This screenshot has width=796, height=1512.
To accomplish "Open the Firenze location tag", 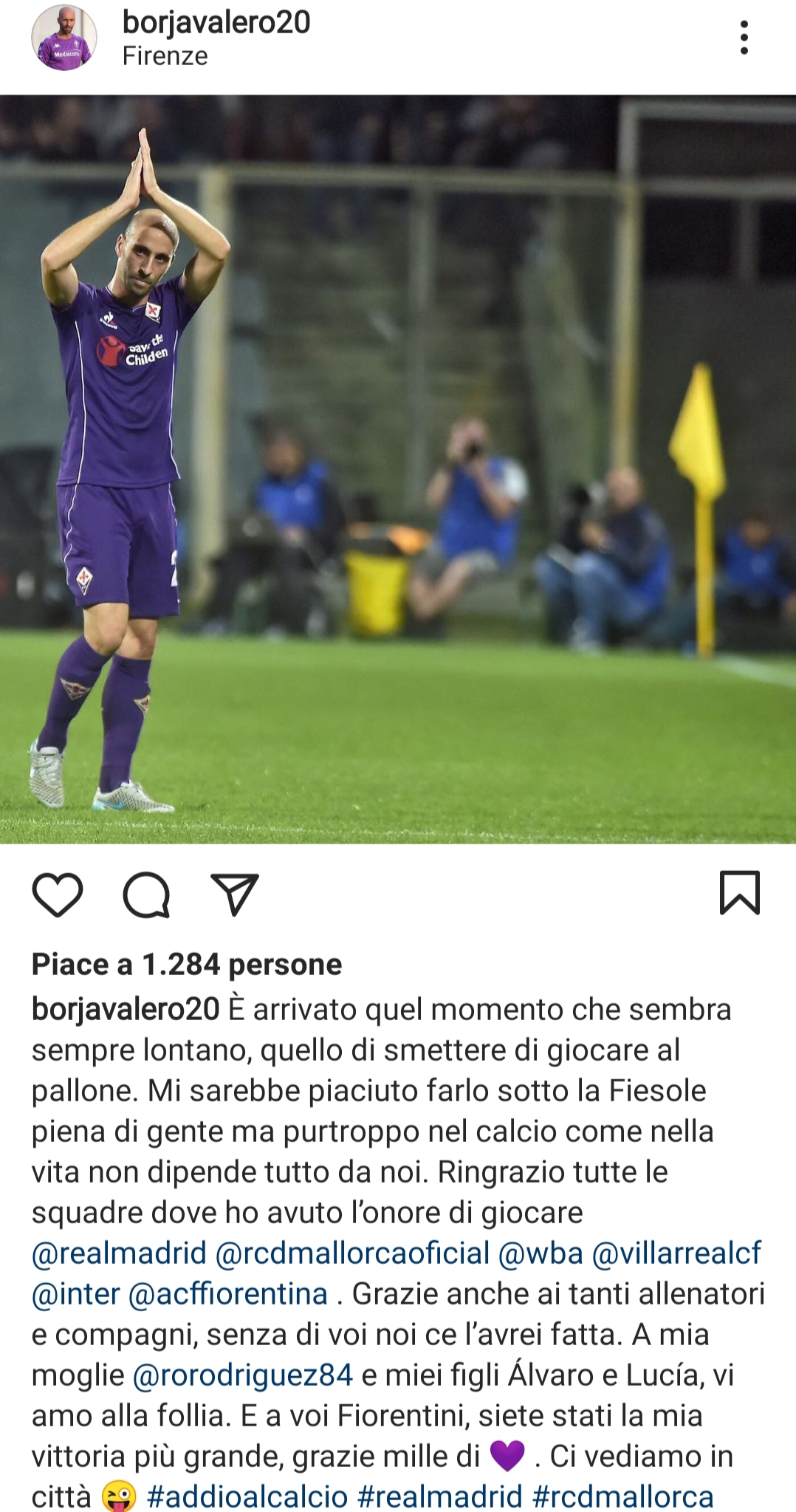I will coord(165,56).
